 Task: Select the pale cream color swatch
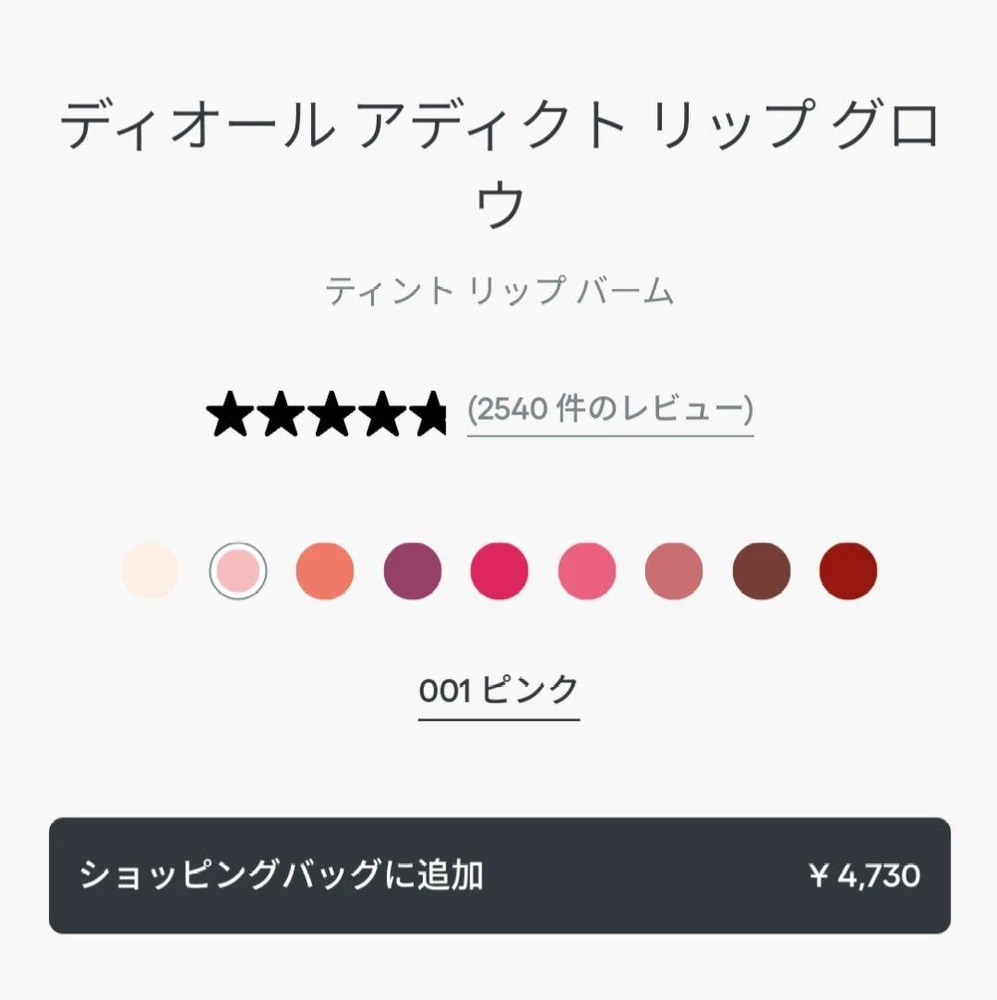coord(150,571)
